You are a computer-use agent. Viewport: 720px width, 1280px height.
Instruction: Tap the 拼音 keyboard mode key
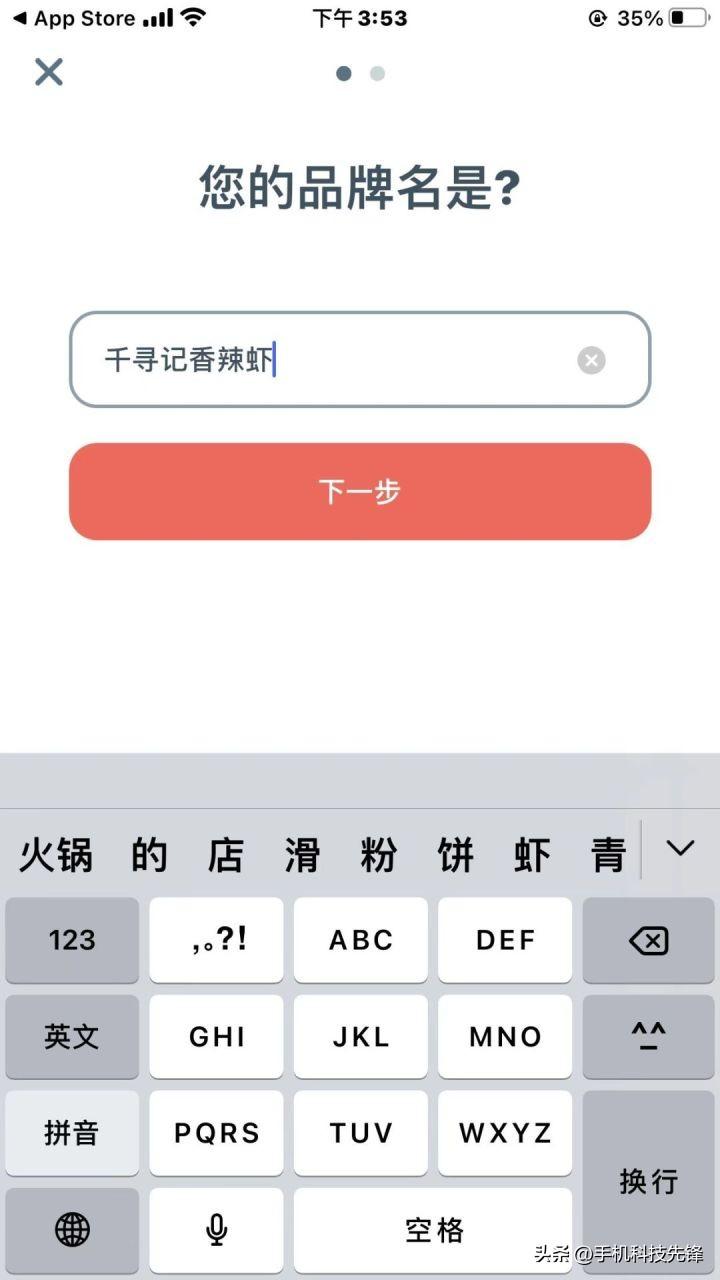click(x=72, y=1132)
